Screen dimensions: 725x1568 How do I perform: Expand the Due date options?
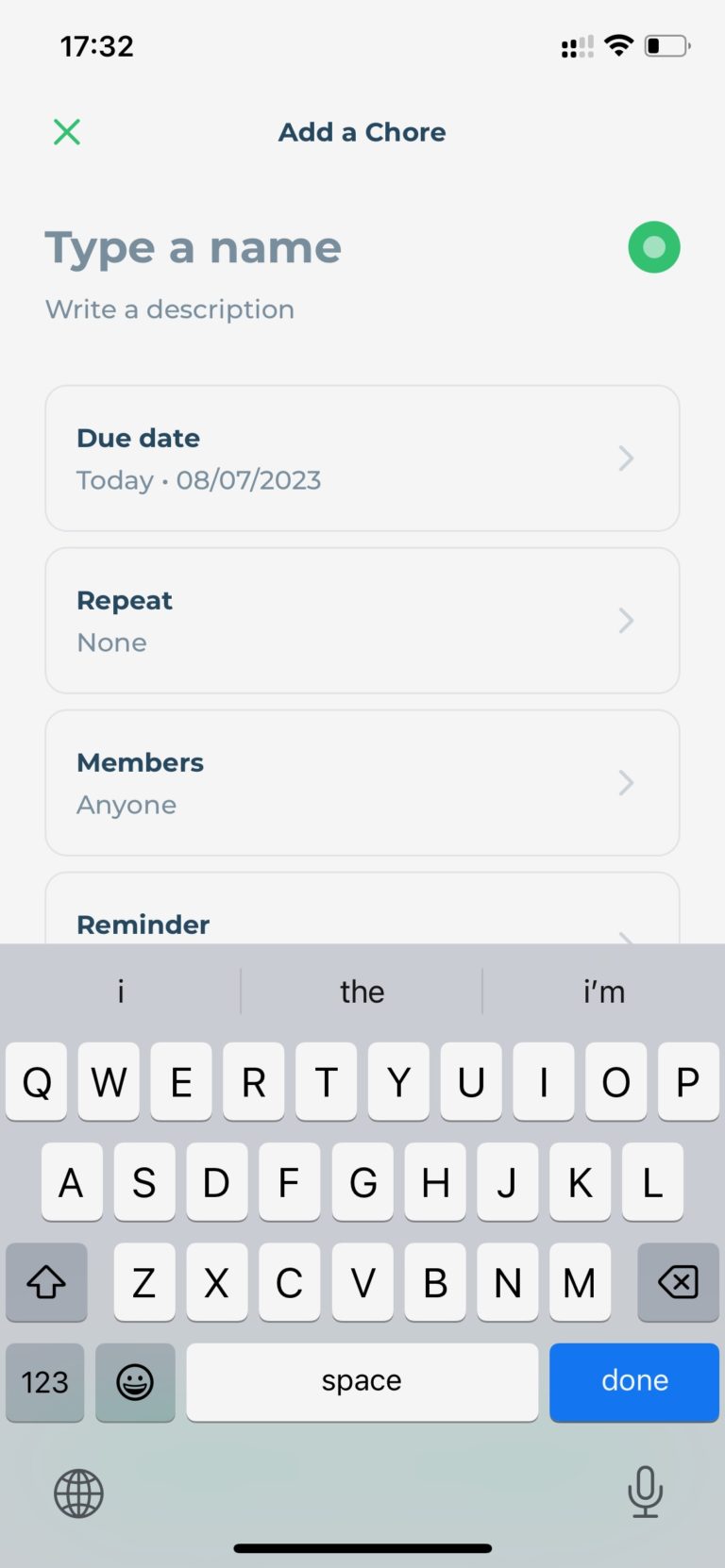tap(362, 459)
